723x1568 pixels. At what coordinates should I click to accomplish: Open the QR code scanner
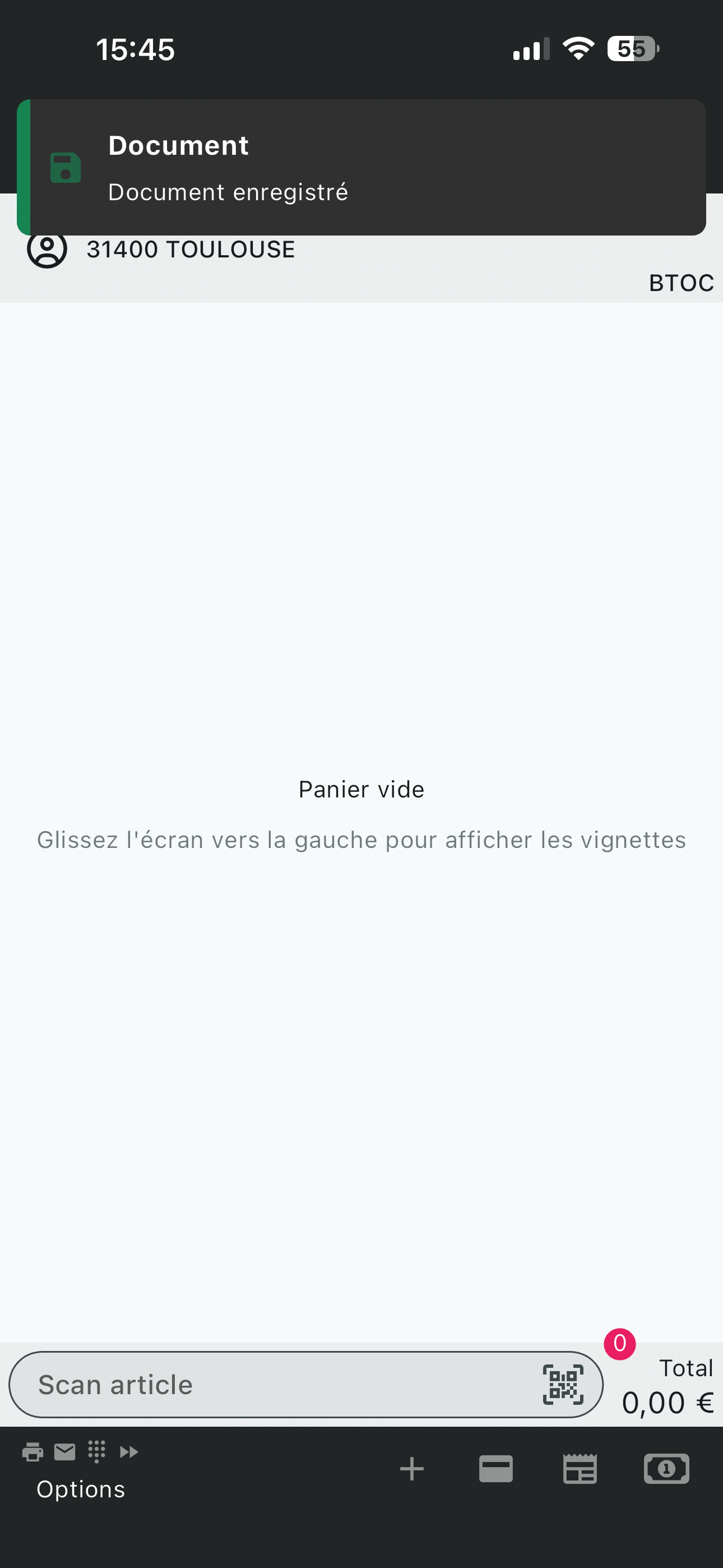coord(563,1385)
